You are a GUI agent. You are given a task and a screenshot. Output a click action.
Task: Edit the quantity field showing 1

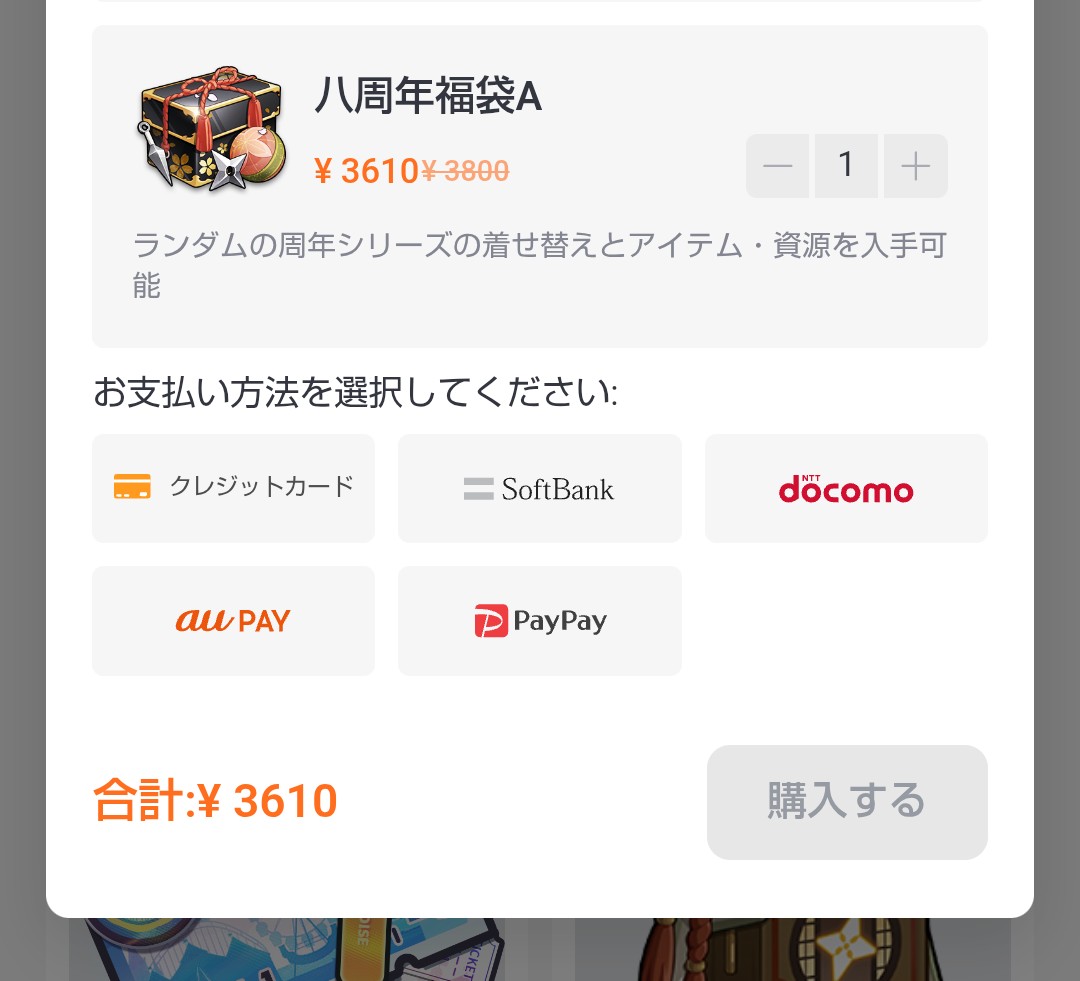pos(846,166)
